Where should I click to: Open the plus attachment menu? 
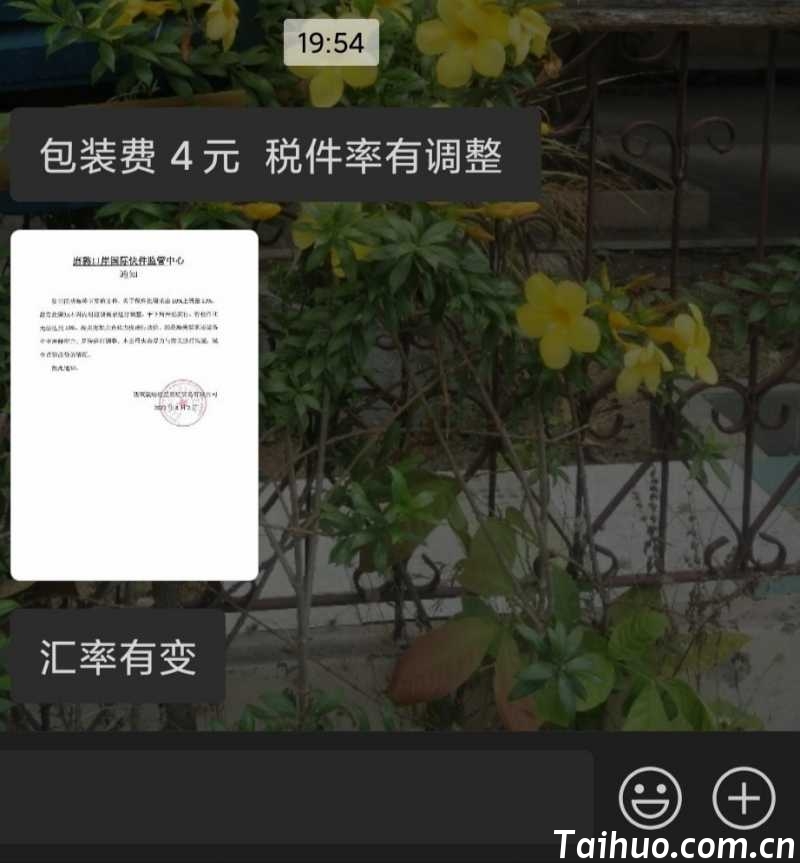(743, 798)
